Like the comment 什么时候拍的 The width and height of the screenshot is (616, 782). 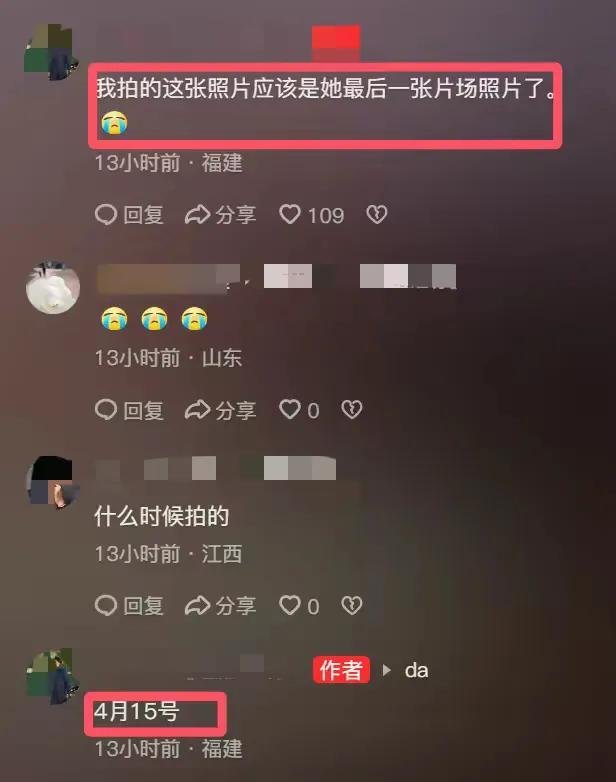click(x=290, y=605)
